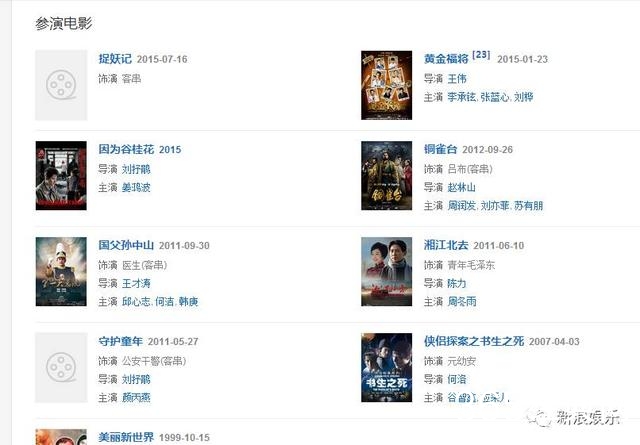640x445 pixels.
Task: Select 韩庚 in the 国父孙中山 cast
Action: pyautogui.click(x=188, y=301)
